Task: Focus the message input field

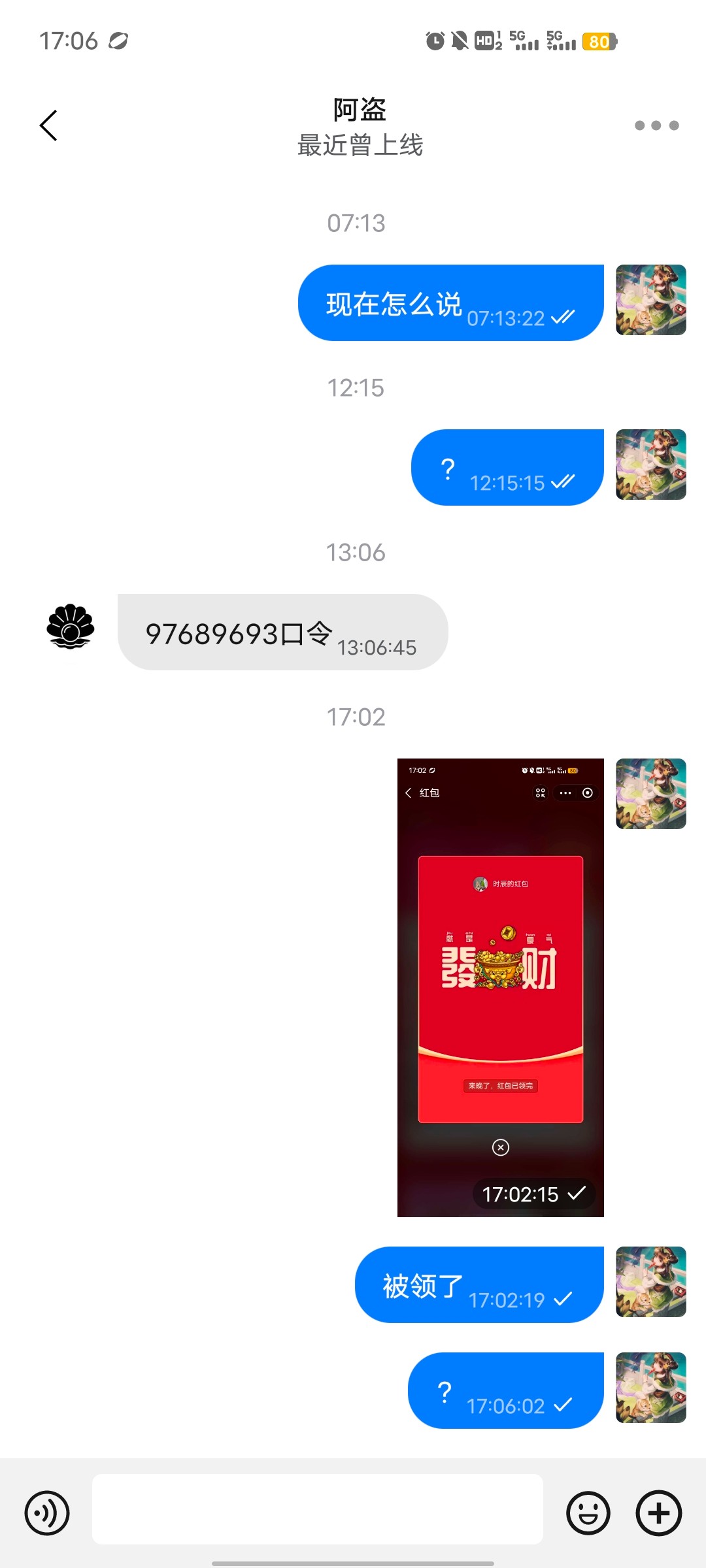Action: (317, 1509)
